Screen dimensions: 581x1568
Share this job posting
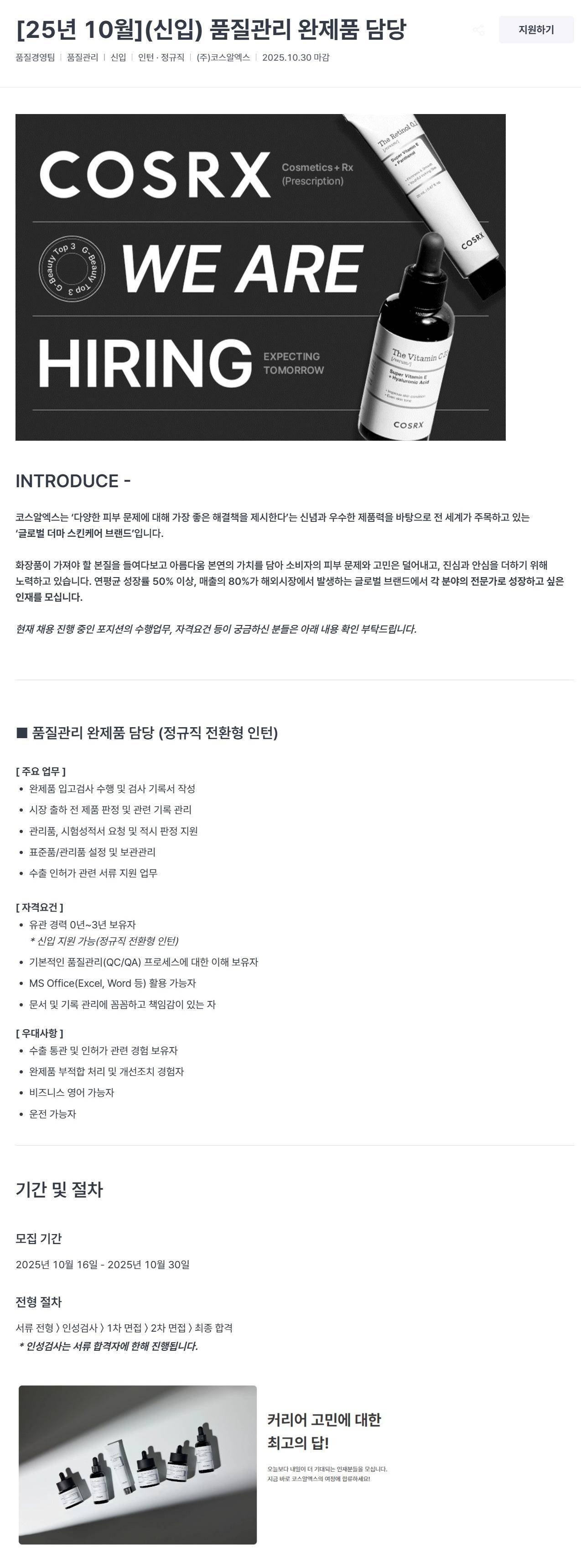pos(479,30)
